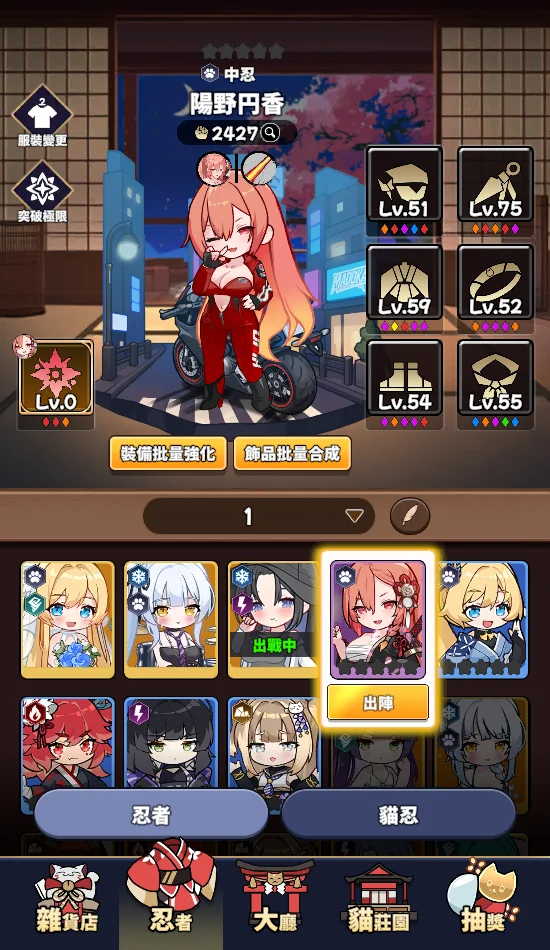Open the Lv.51 headgear equipment slot

point(405,185)
